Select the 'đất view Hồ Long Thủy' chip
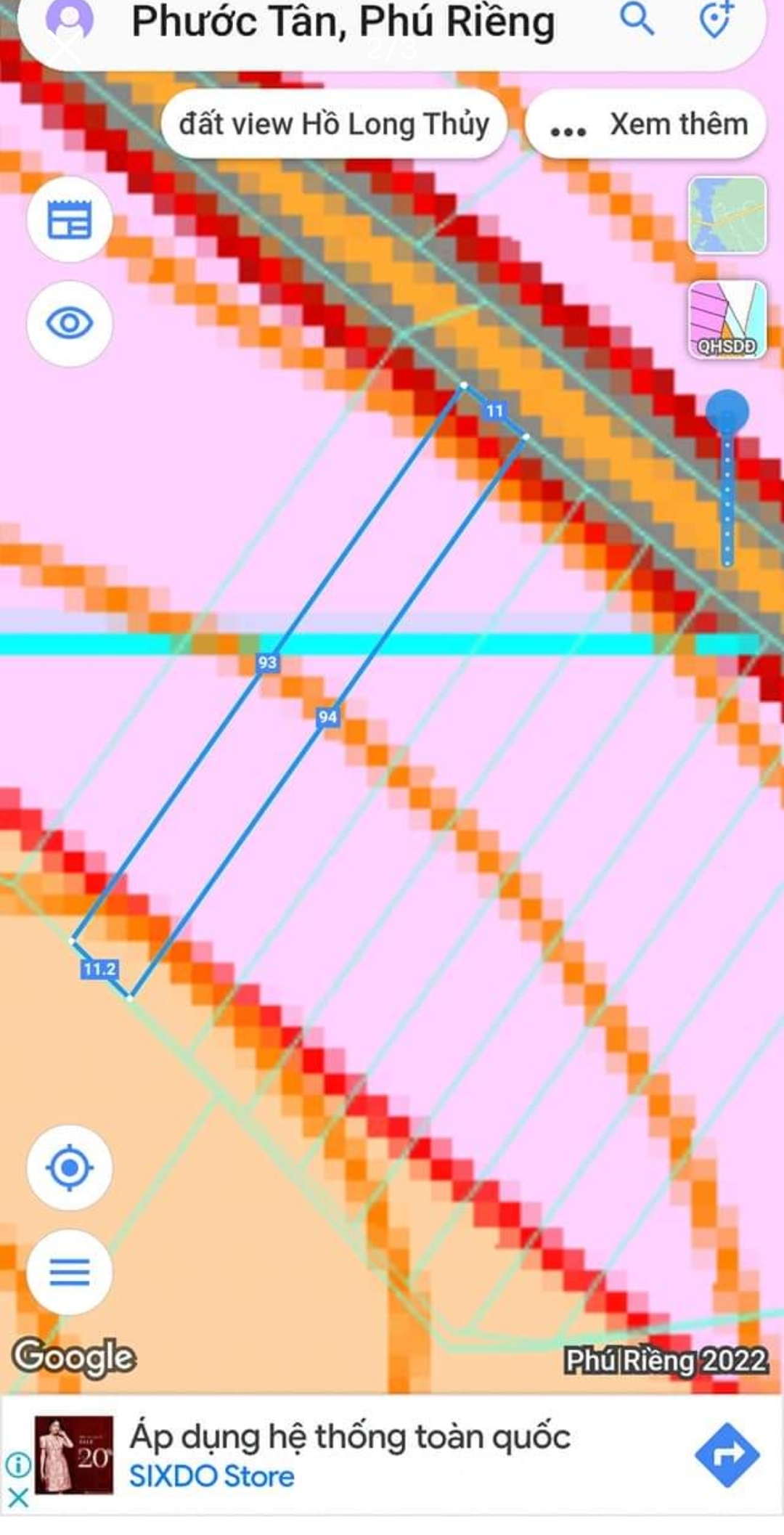This screenshot has height=1535, width=784. pos(334,124)
